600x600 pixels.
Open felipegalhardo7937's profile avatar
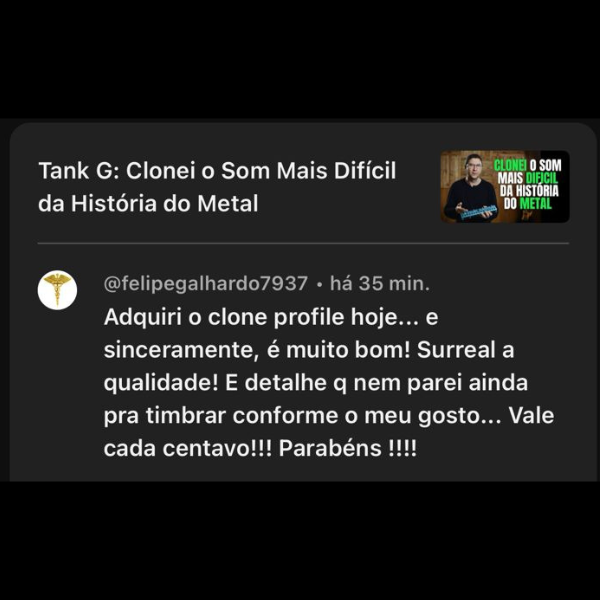pyautogui.click(x=58, y=290)
